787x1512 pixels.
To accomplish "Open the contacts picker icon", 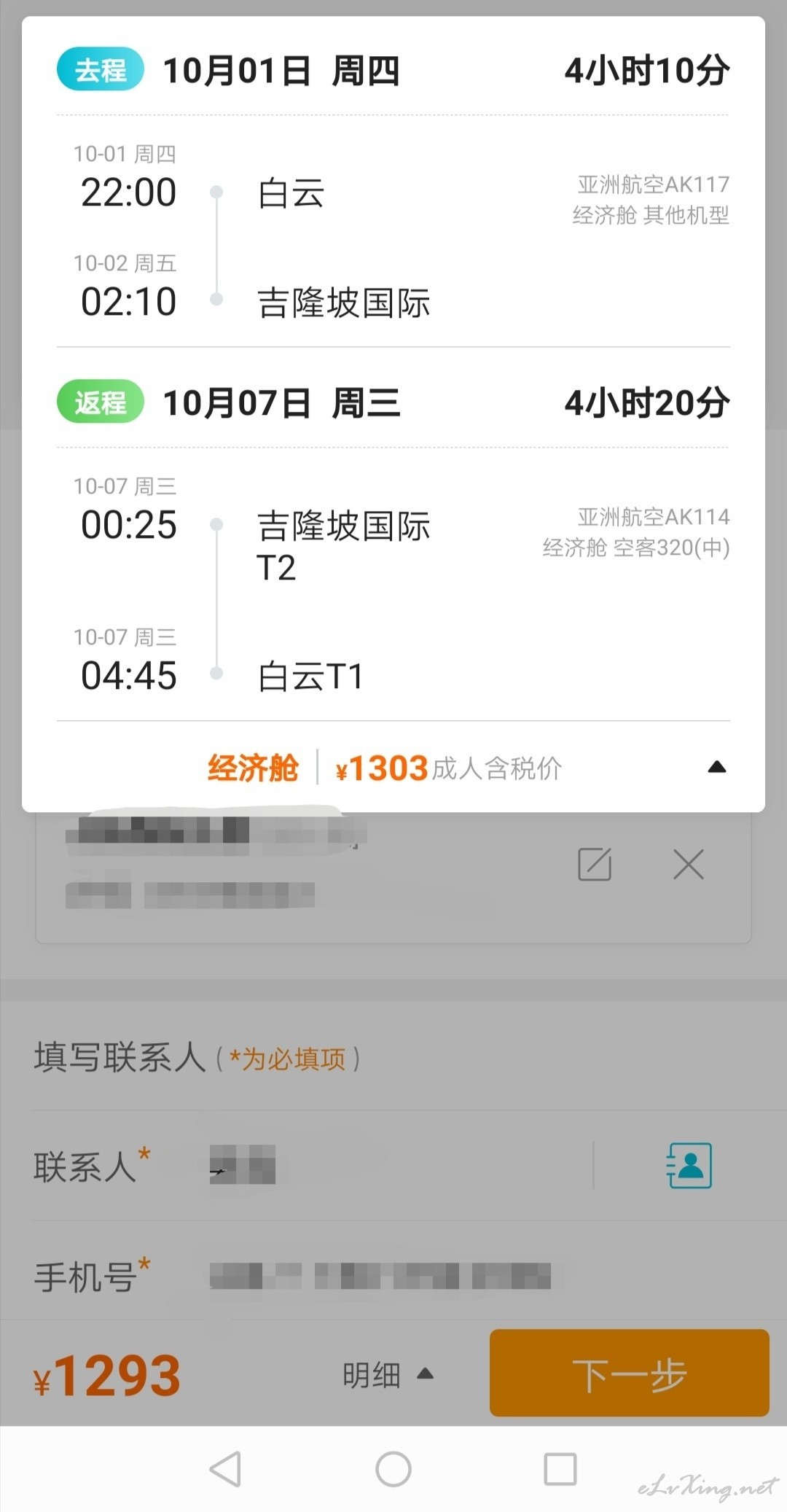I will (x=689, y=1165).
